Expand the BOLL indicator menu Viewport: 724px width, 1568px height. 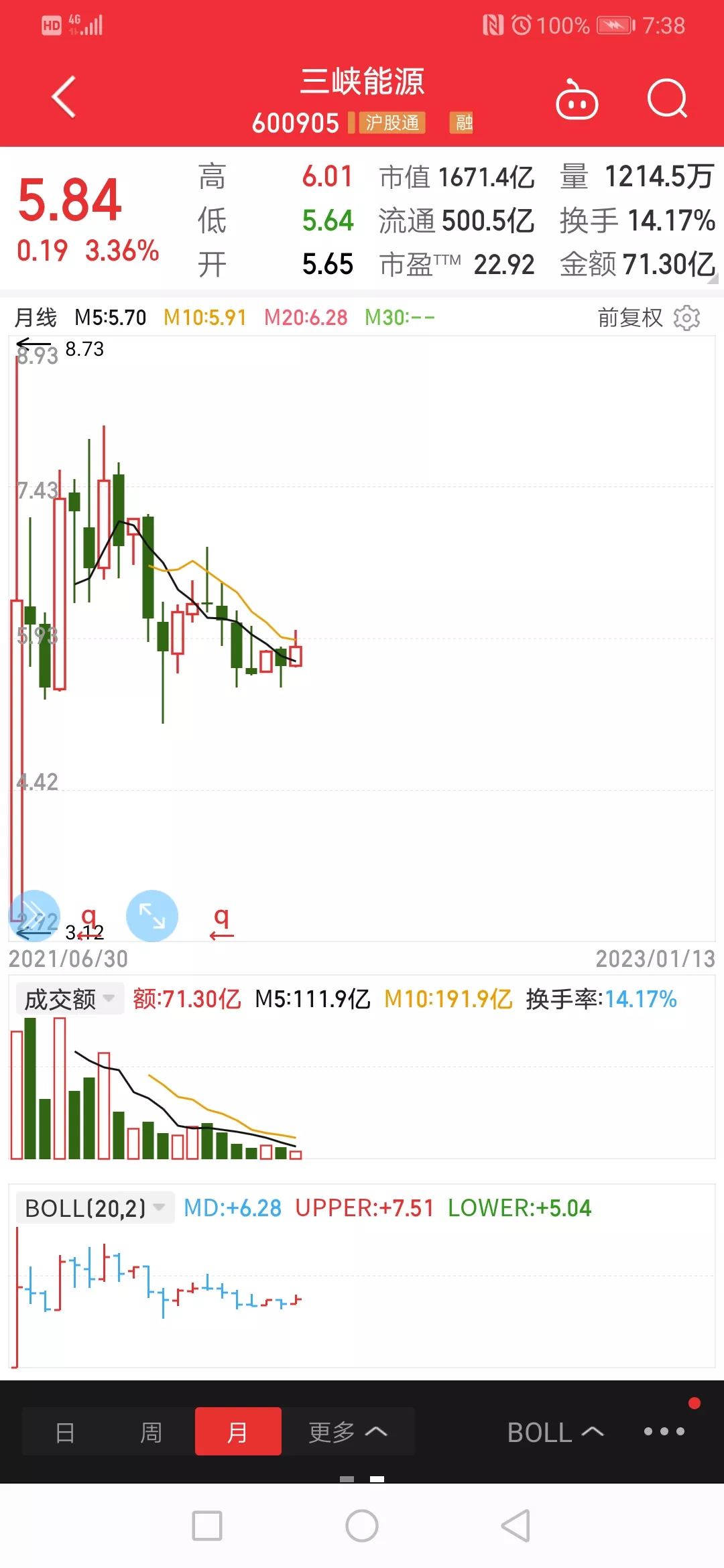556,1432
